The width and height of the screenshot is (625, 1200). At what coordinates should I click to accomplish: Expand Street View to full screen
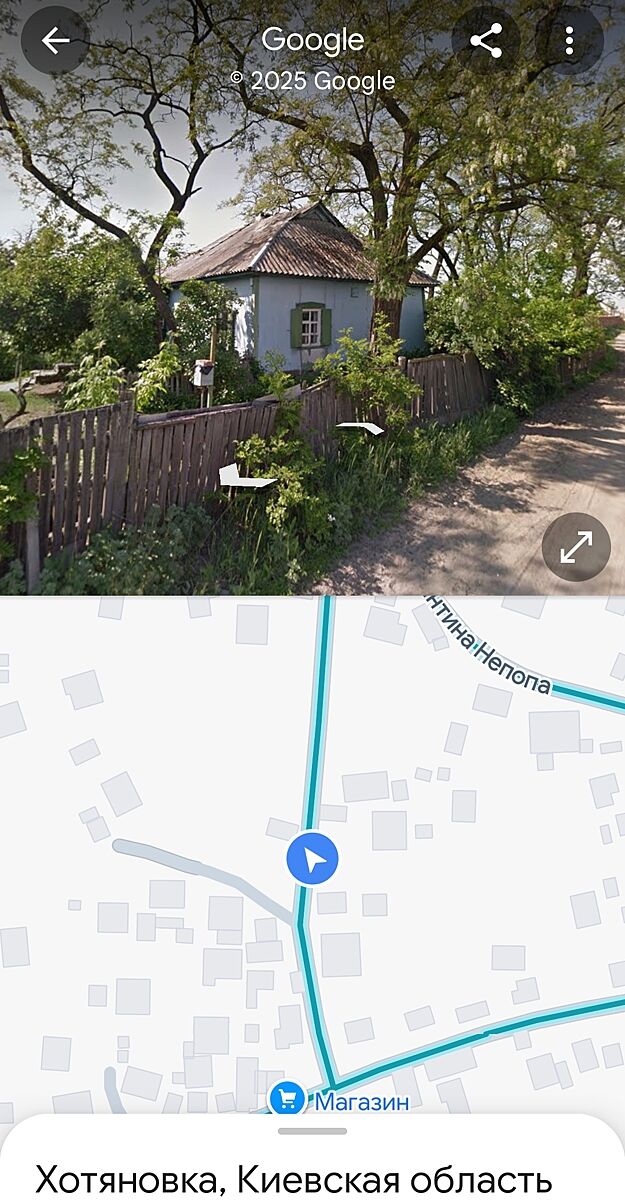pos(576,547)
